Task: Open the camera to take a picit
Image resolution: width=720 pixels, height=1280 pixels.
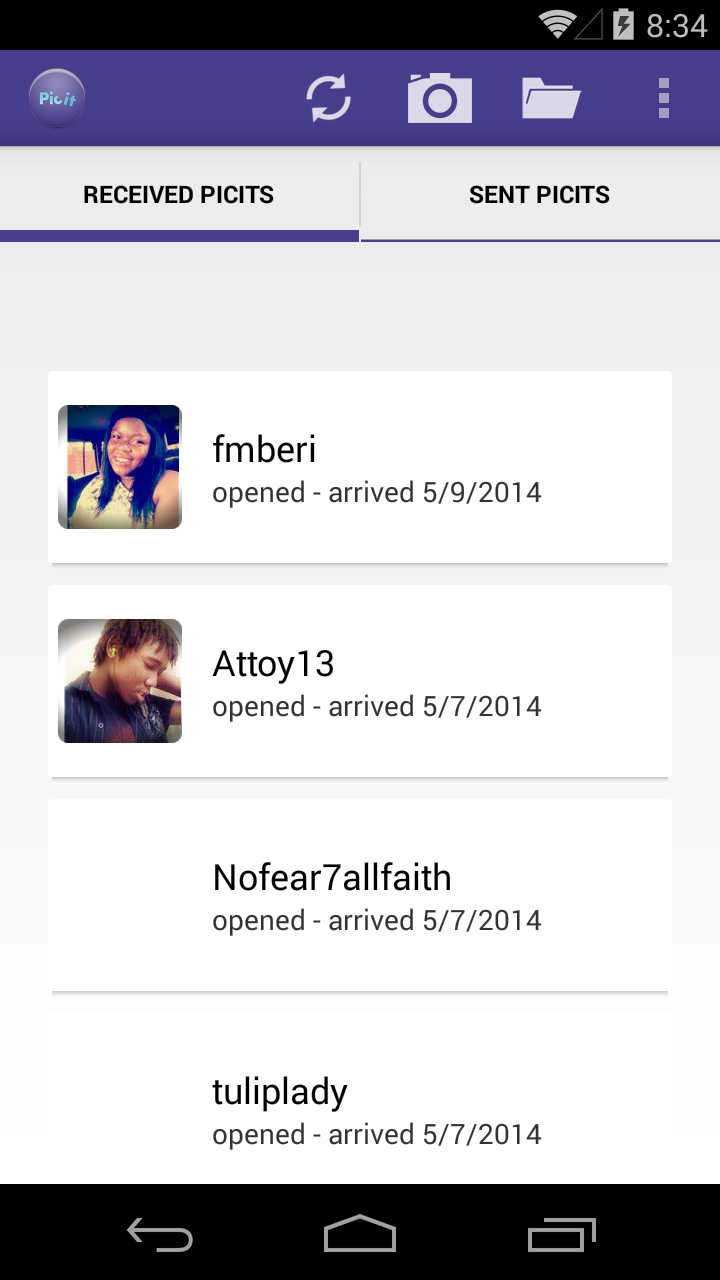Action: (x=440, y=98)
